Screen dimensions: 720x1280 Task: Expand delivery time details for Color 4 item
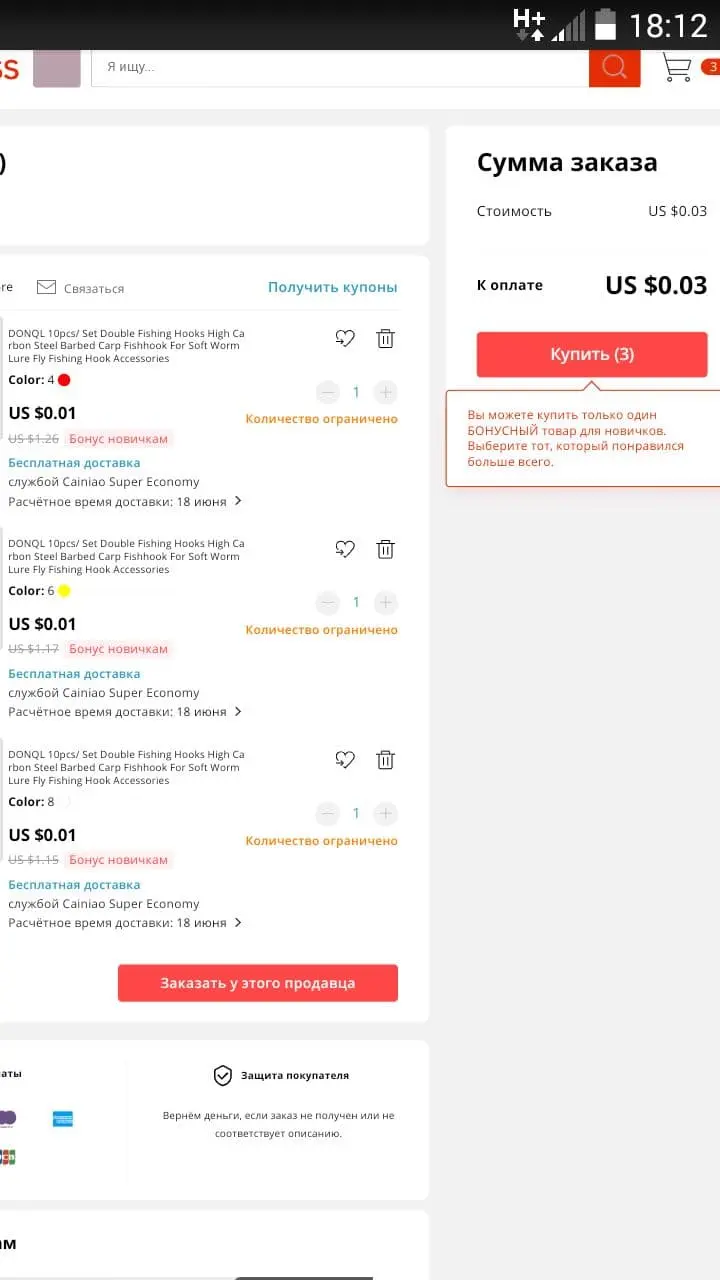click(x=126, y=501)
